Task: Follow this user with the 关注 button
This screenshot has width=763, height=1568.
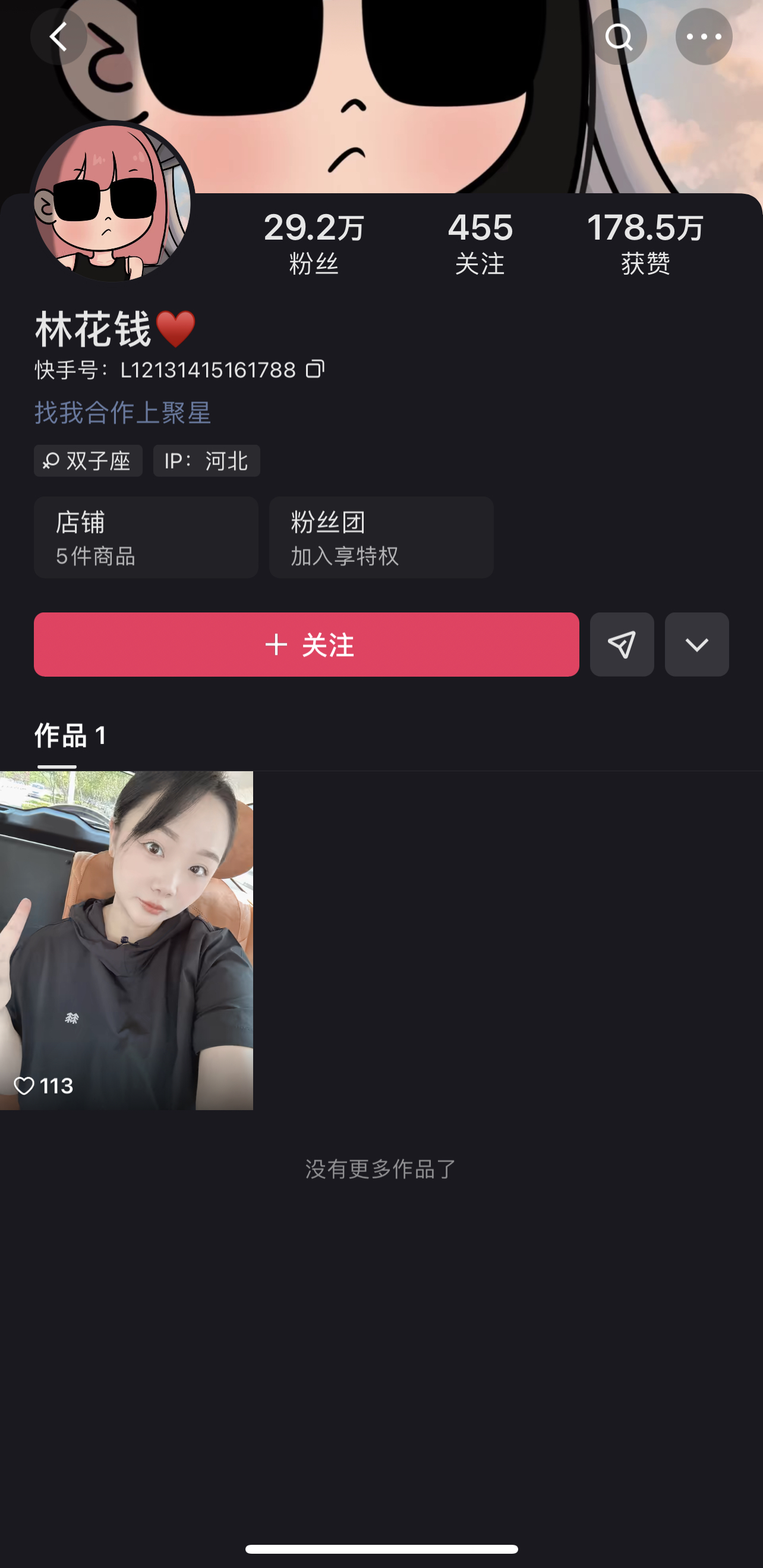Action: 306,645
